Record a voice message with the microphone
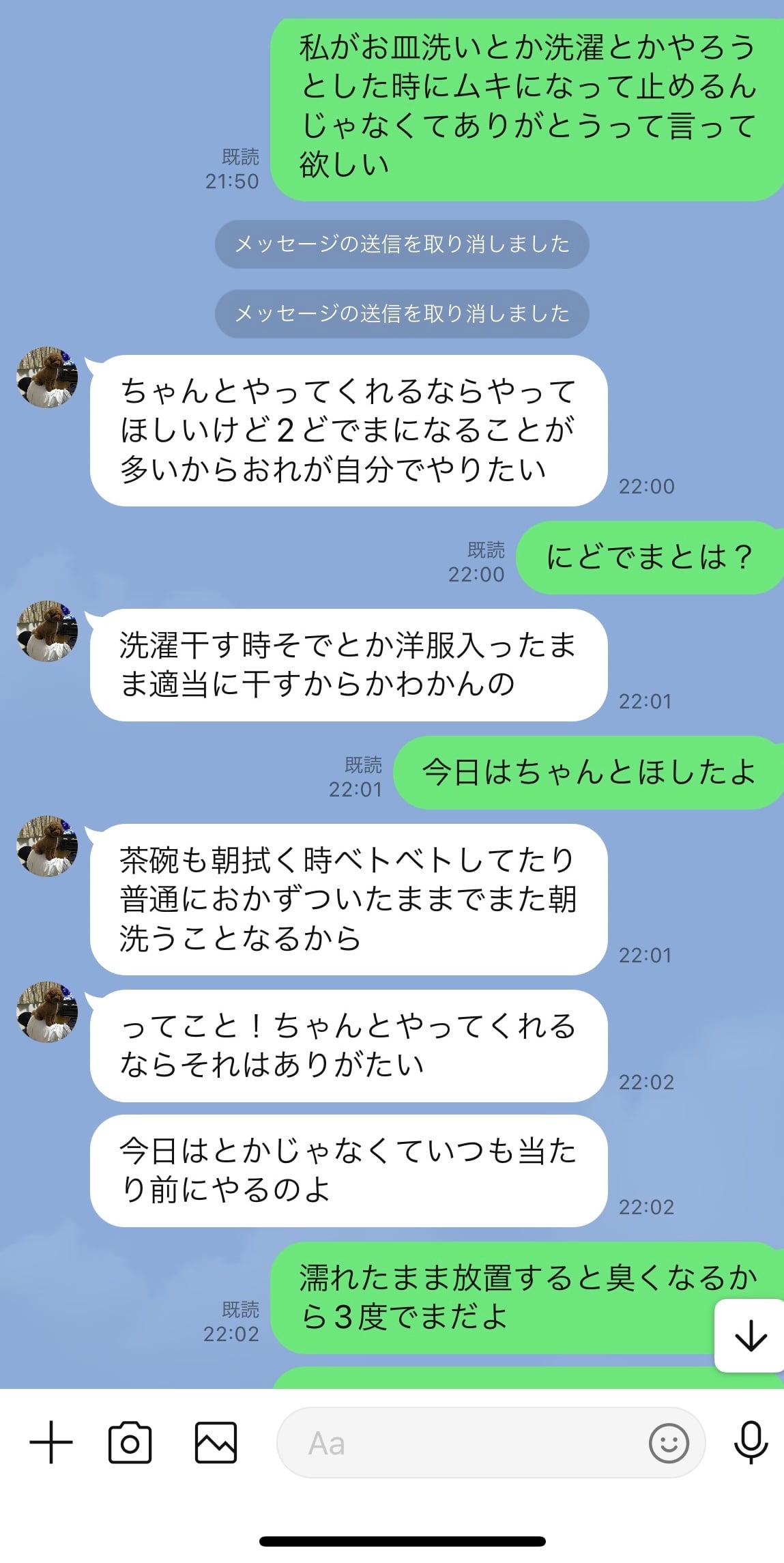Screen dimensions: 784x1563 751,1443
